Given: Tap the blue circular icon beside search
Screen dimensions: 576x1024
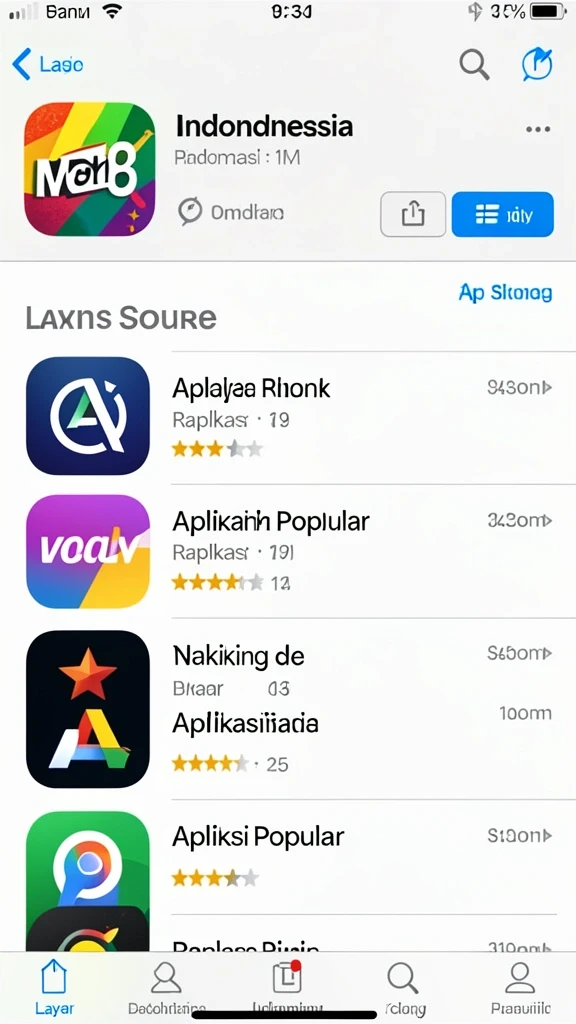Looking at the screenshot, I should click(537, 65).
